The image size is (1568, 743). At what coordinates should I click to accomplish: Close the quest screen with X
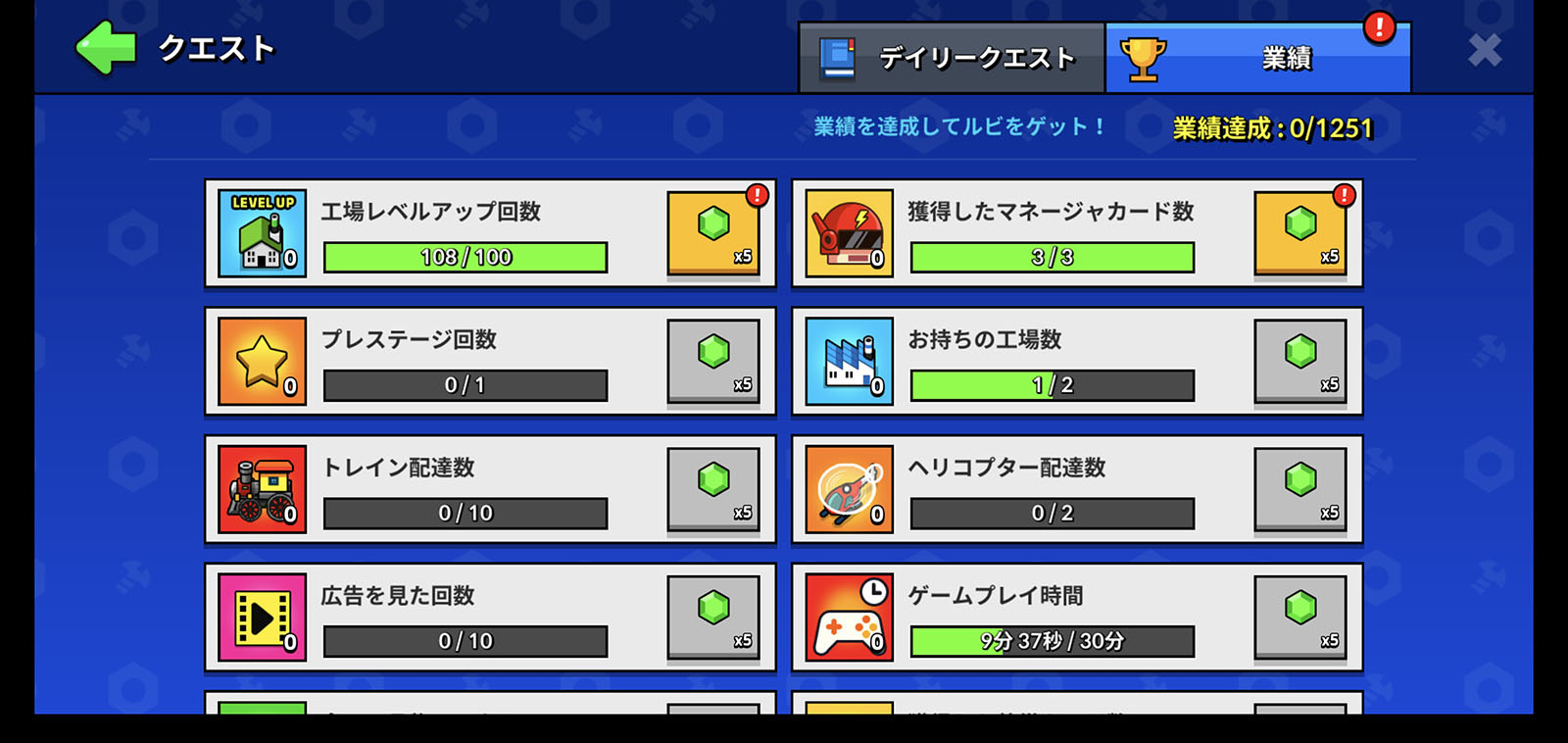click(1485, 50)
